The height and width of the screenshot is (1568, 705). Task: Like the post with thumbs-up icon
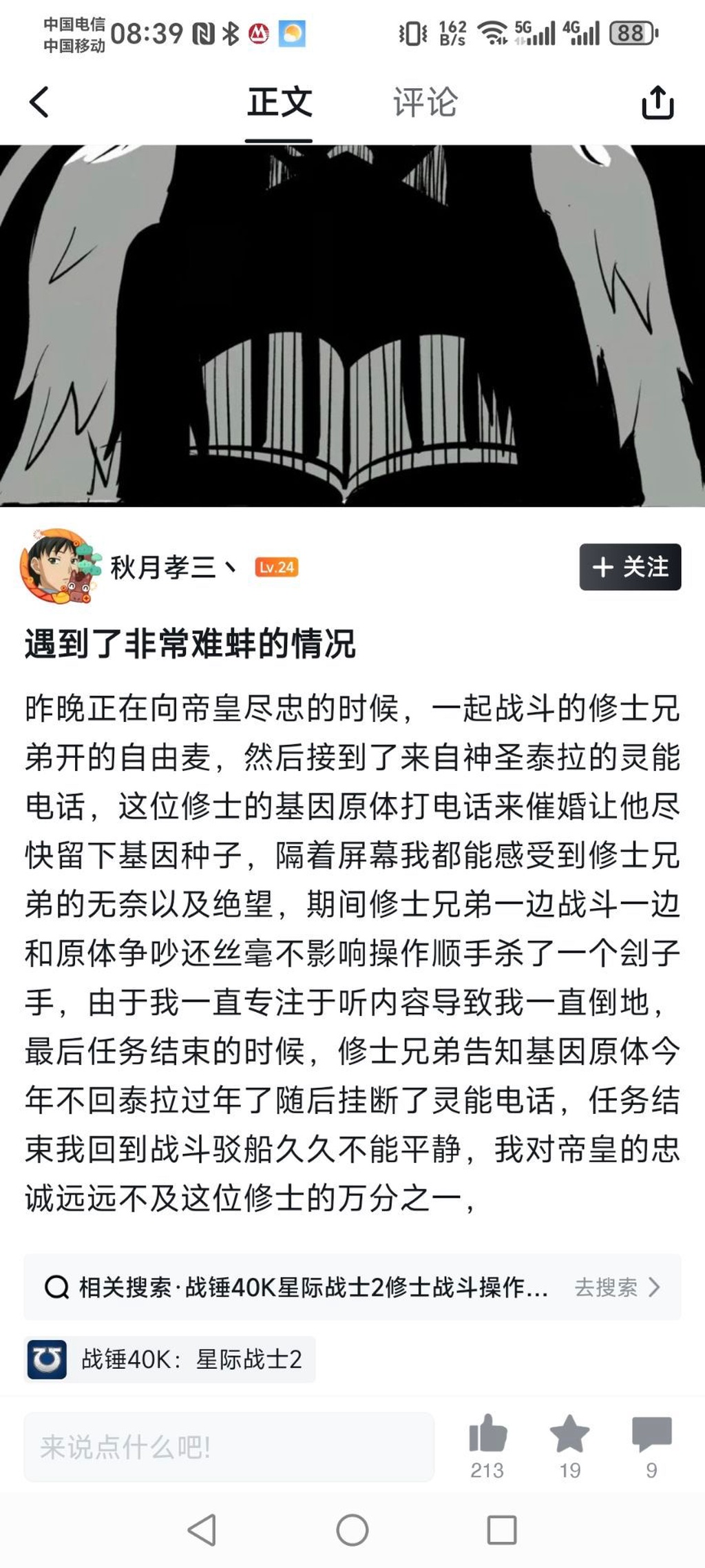487,1435
